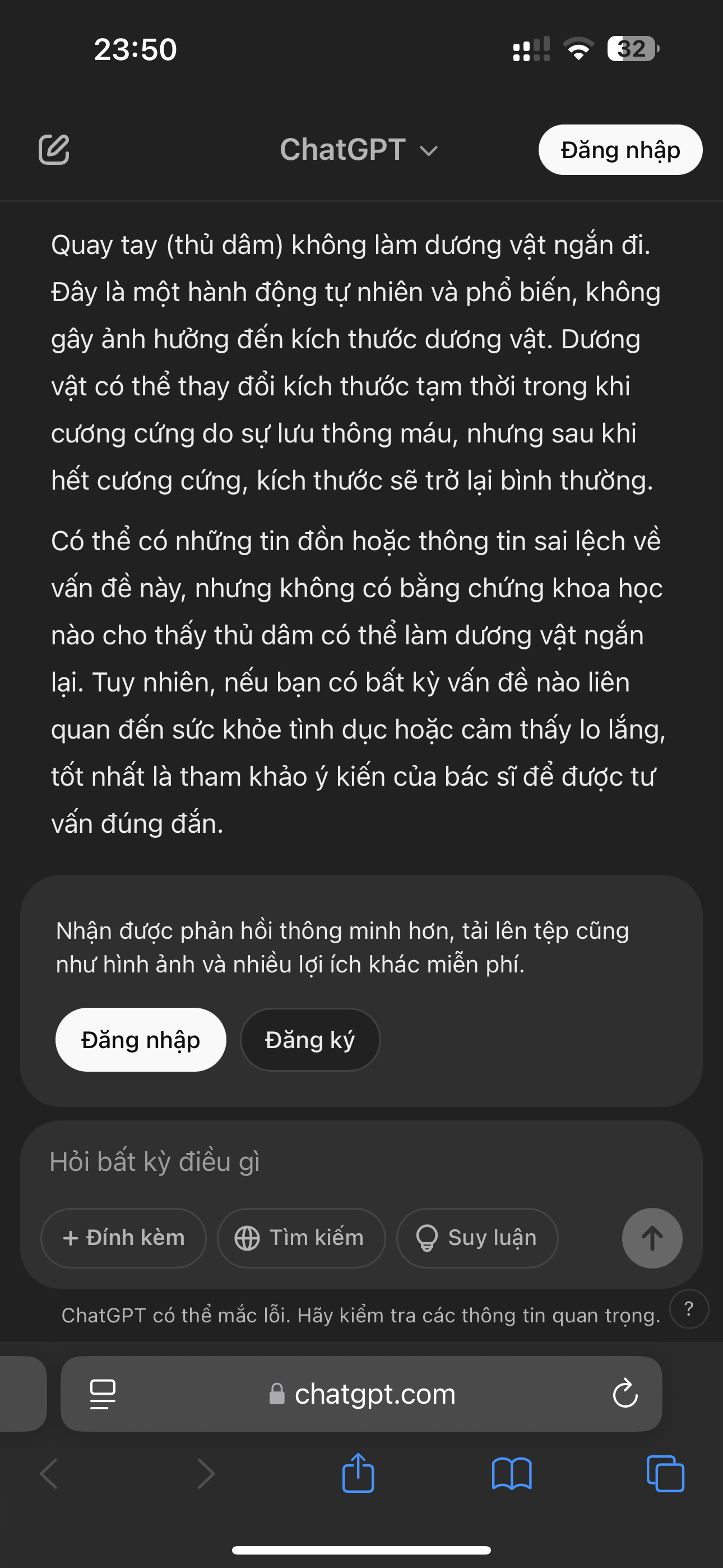Show all open Safari tabs
The image size is (723, 1568).
[665, 1474]
